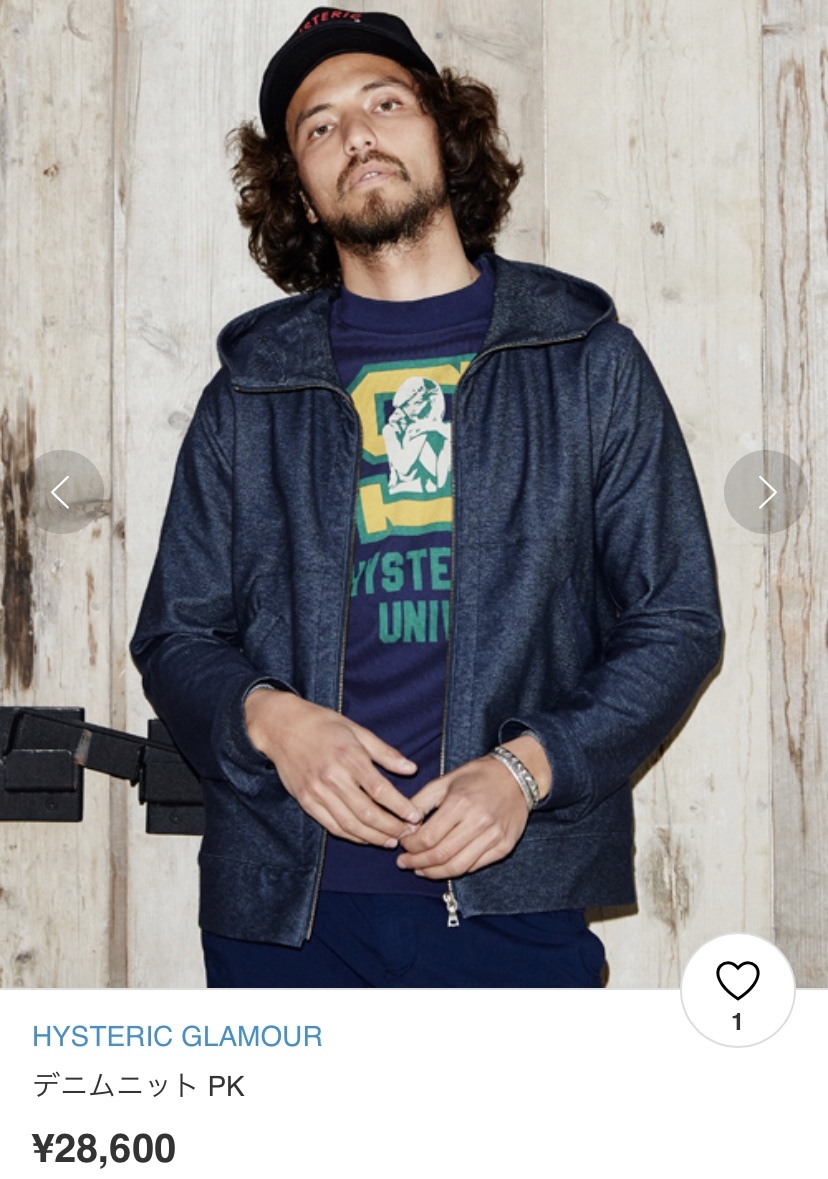Open the denim knit hoodie photo
The image size is (828, 1179).
click(414, 600)
